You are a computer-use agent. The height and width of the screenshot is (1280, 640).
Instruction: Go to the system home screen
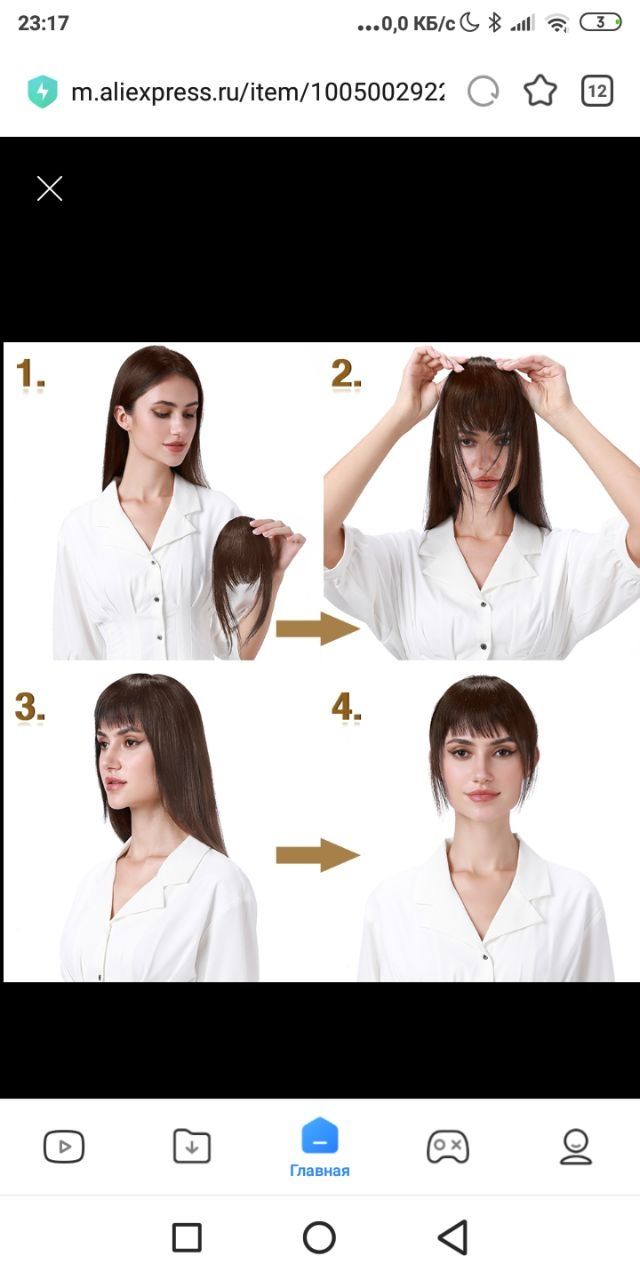319,1237
